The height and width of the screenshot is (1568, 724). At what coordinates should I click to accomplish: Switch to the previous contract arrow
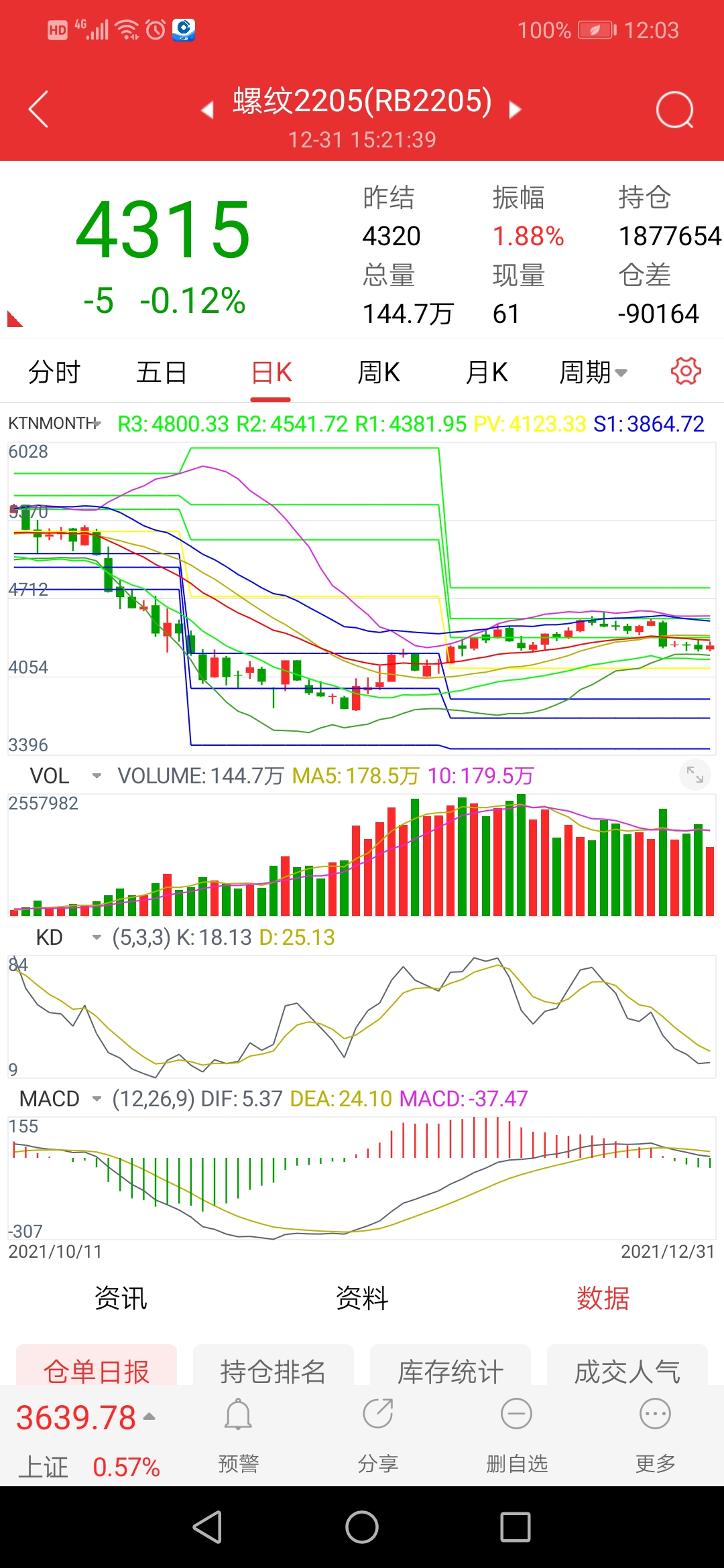pyautogui.click(x=208, y=110)
